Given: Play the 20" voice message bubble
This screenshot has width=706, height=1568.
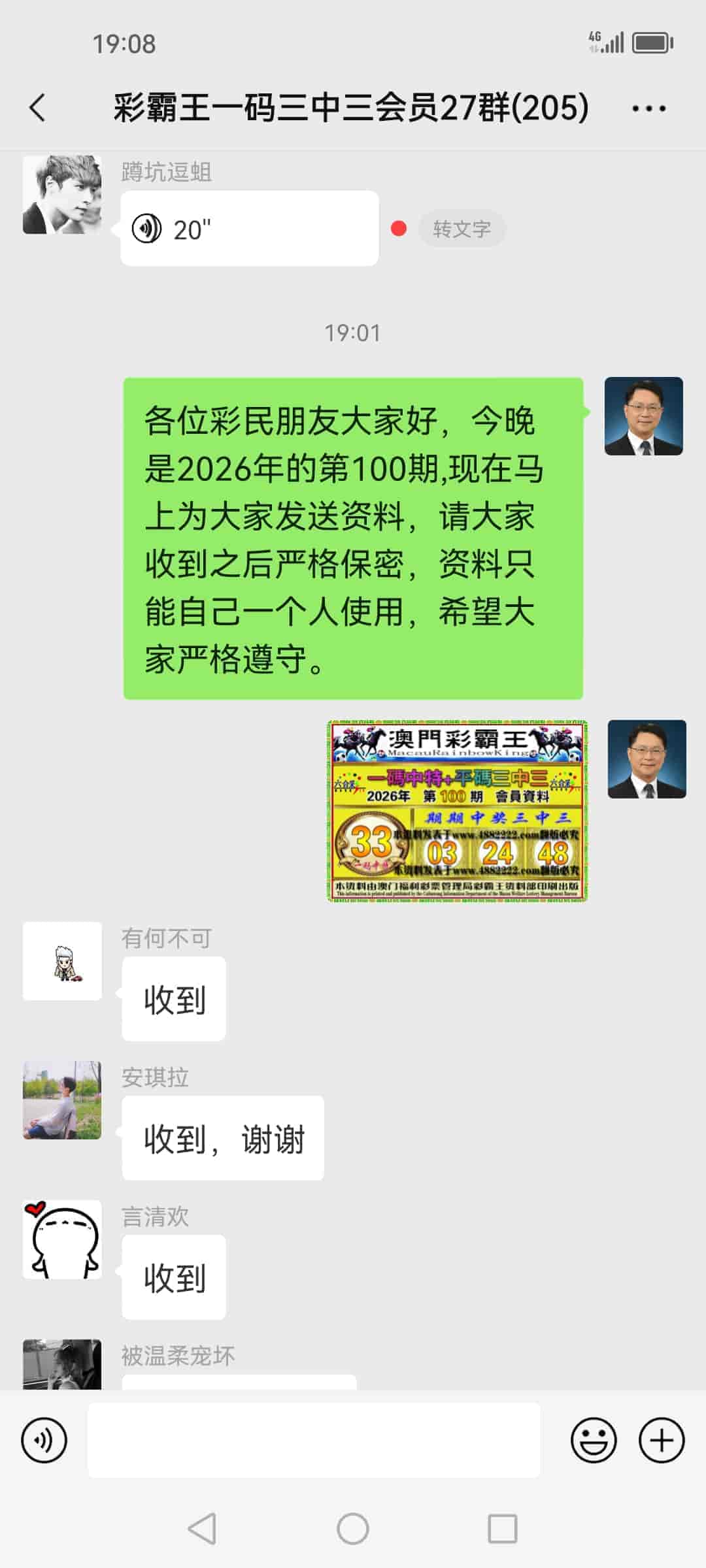Looking at the screenshot, I should click(x=248, y=228).
